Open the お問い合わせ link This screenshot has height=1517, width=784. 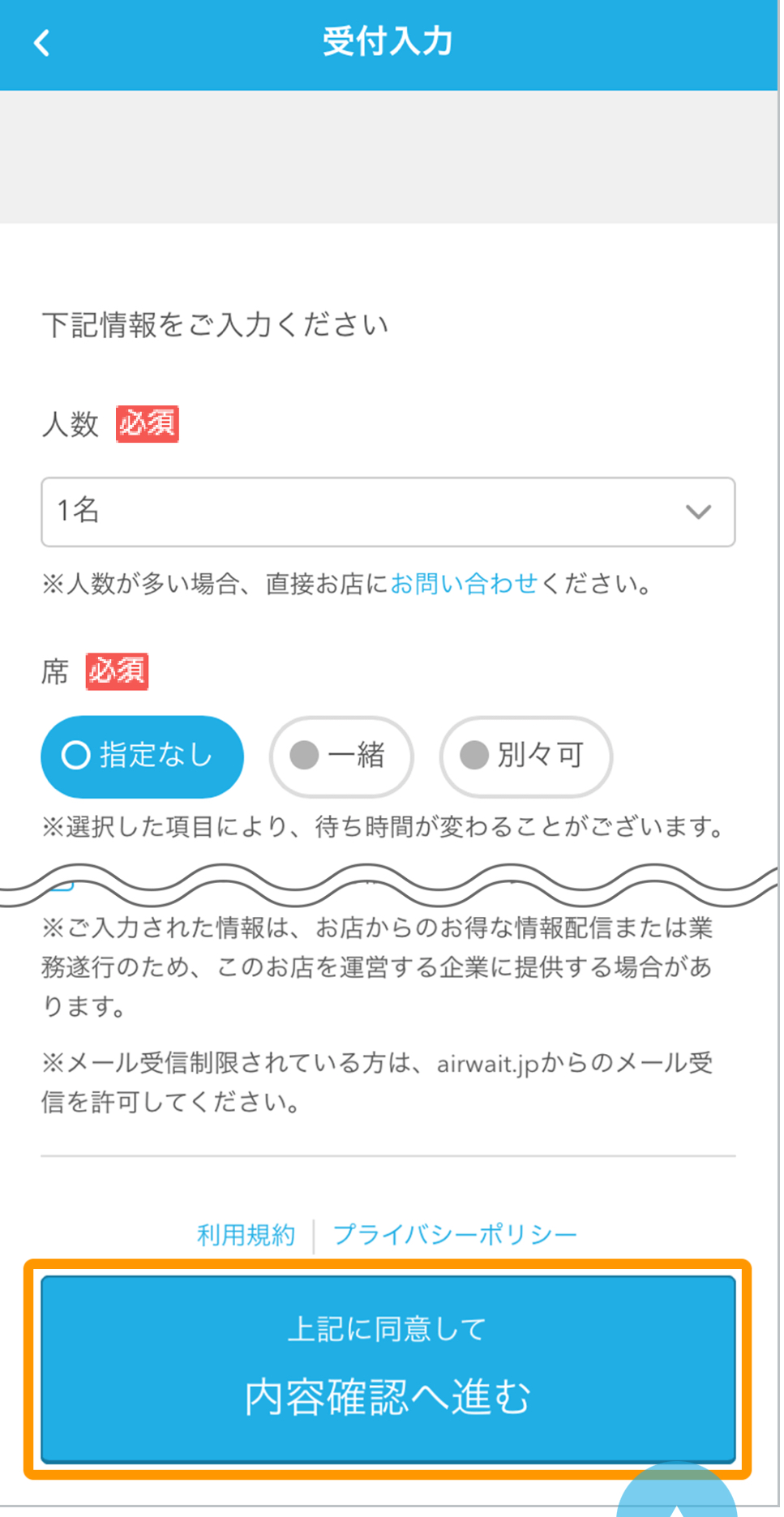click(464, 584)
